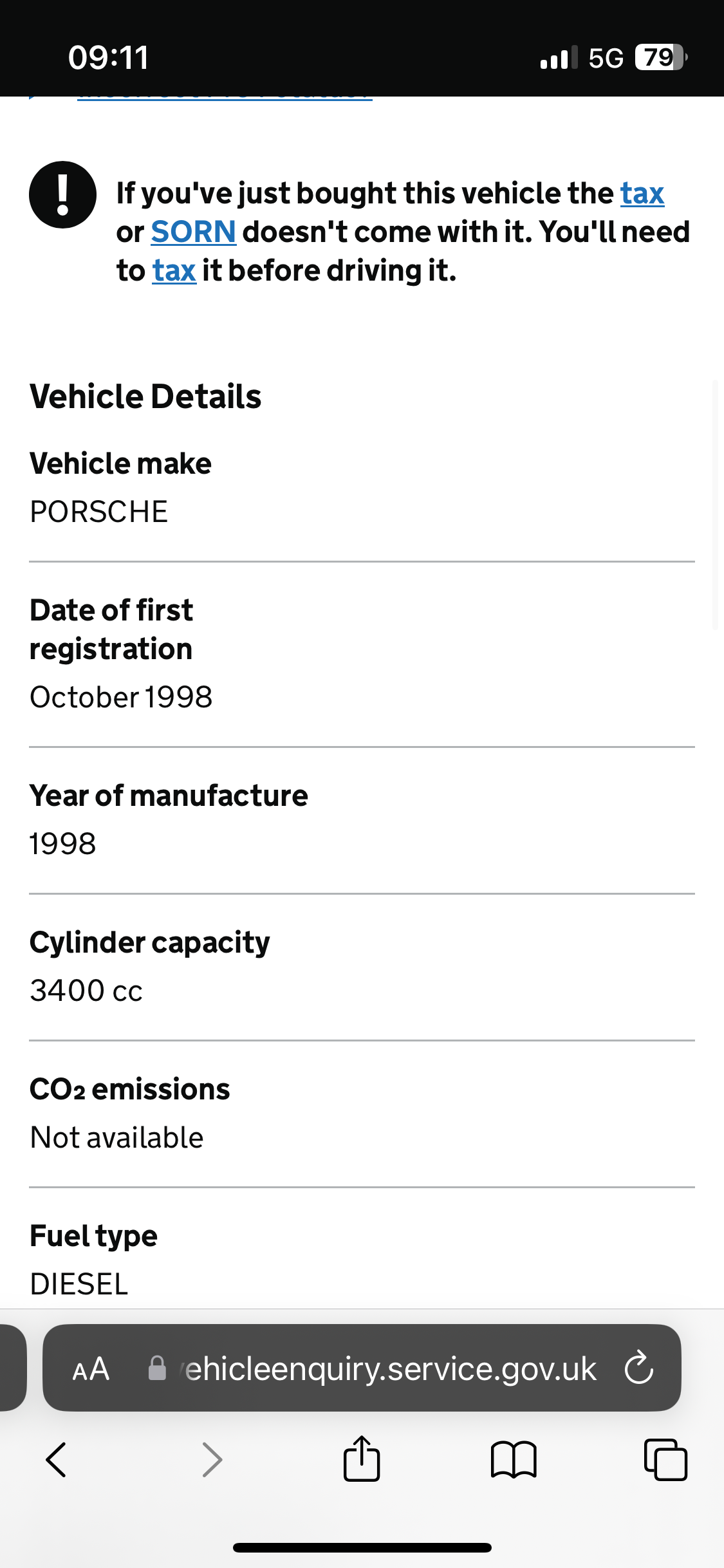Open Safari bookmarks
This screenshot has width=724, height=1568.
point(514,1459)
